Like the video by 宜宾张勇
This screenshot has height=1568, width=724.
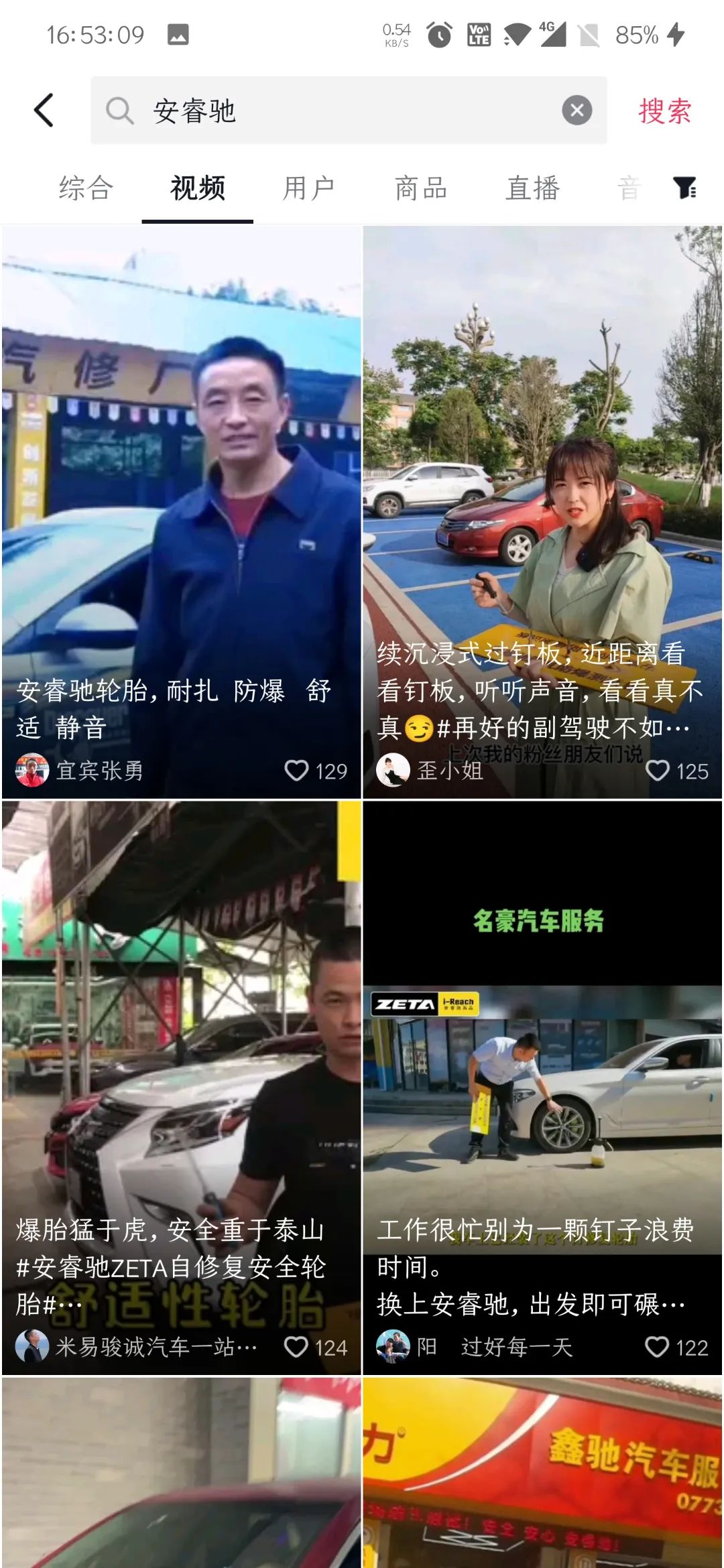click(x=297, y=771)
